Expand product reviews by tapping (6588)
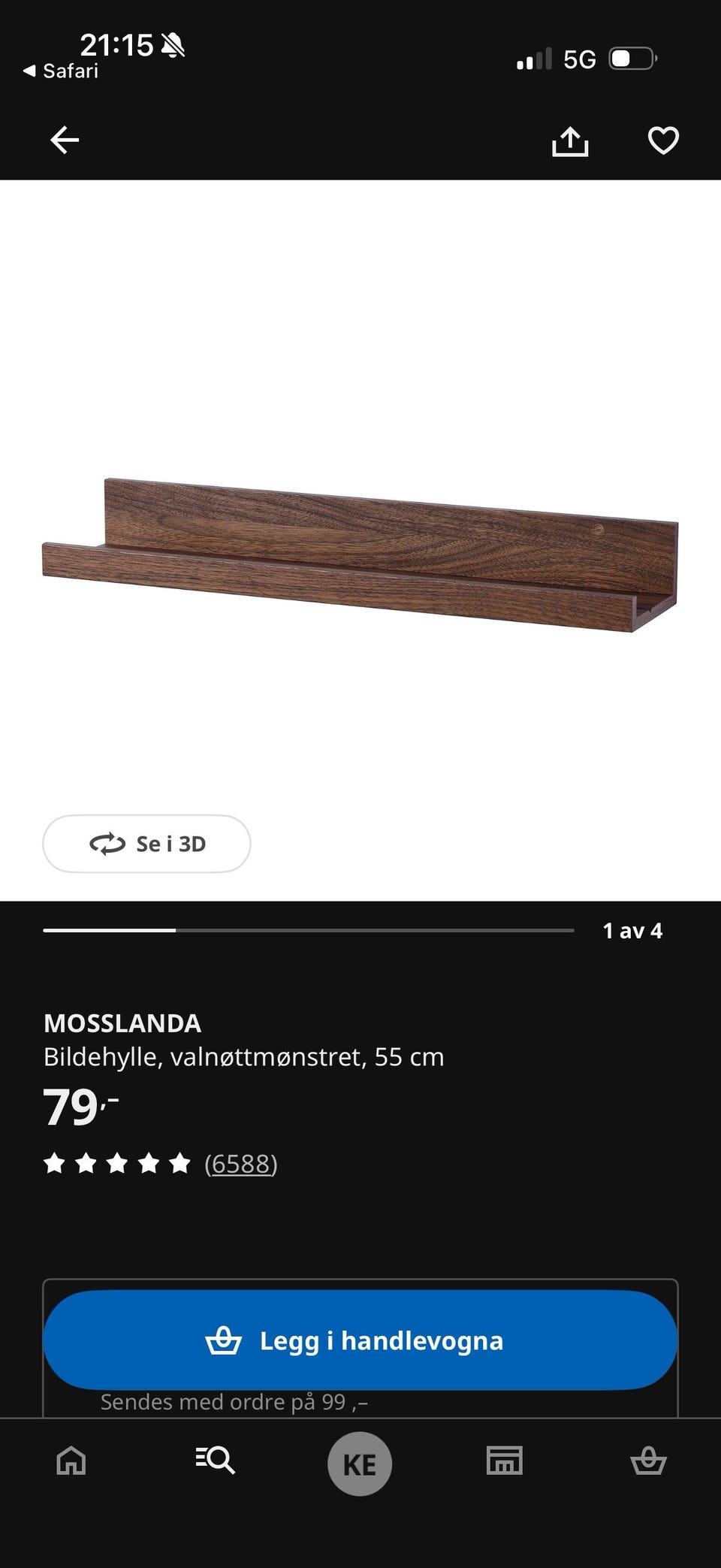 [x=241, y=1164]
